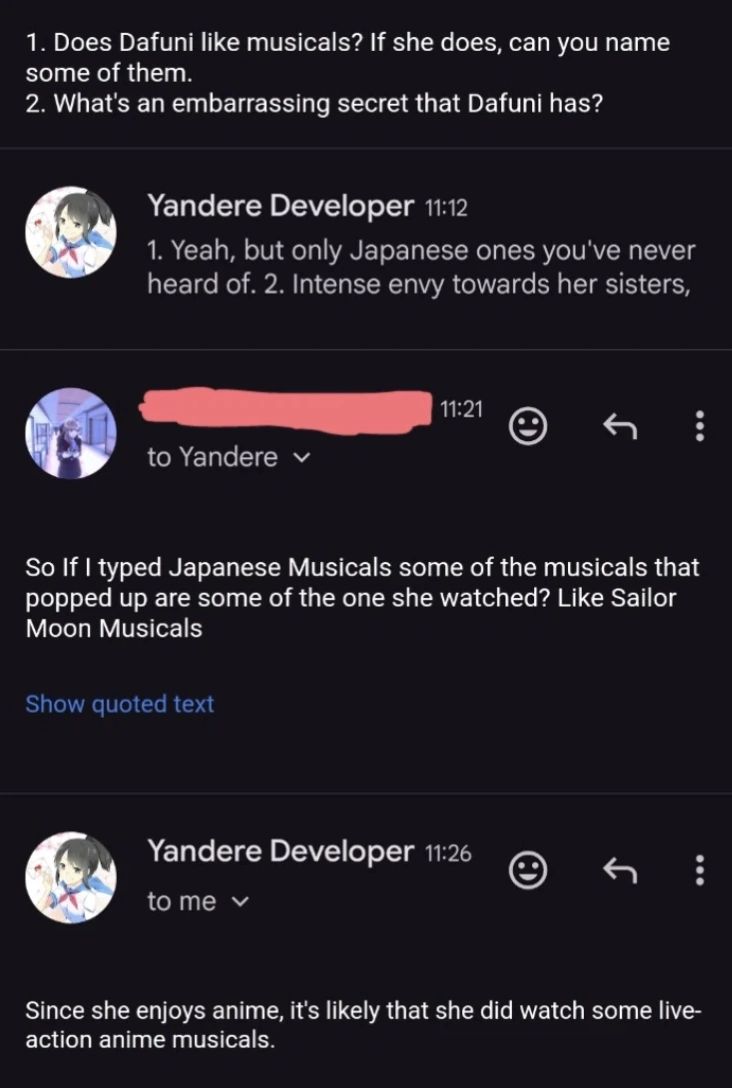The width and height of the screenshot is (732, 1088).
Task: React with emoji to the 11:21 message
Action: click(528, 427)
